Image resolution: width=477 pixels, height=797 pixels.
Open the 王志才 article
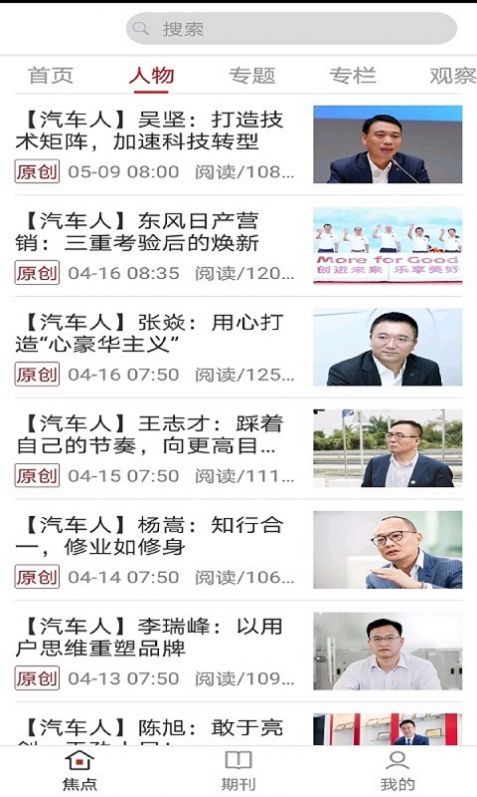(238, 449)
